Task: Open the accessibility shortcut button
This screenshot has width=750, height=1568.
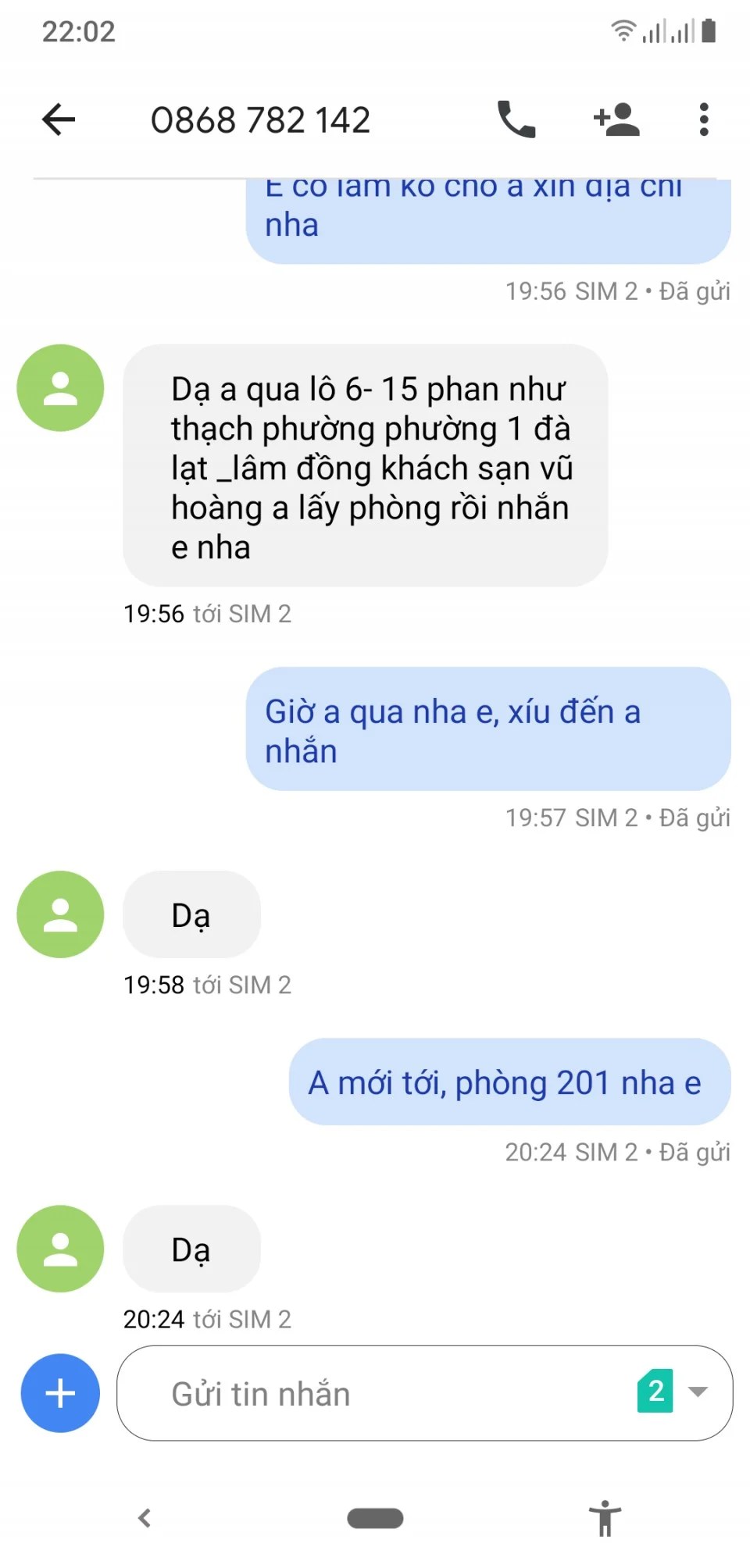Action: (x=605, y=1518)
